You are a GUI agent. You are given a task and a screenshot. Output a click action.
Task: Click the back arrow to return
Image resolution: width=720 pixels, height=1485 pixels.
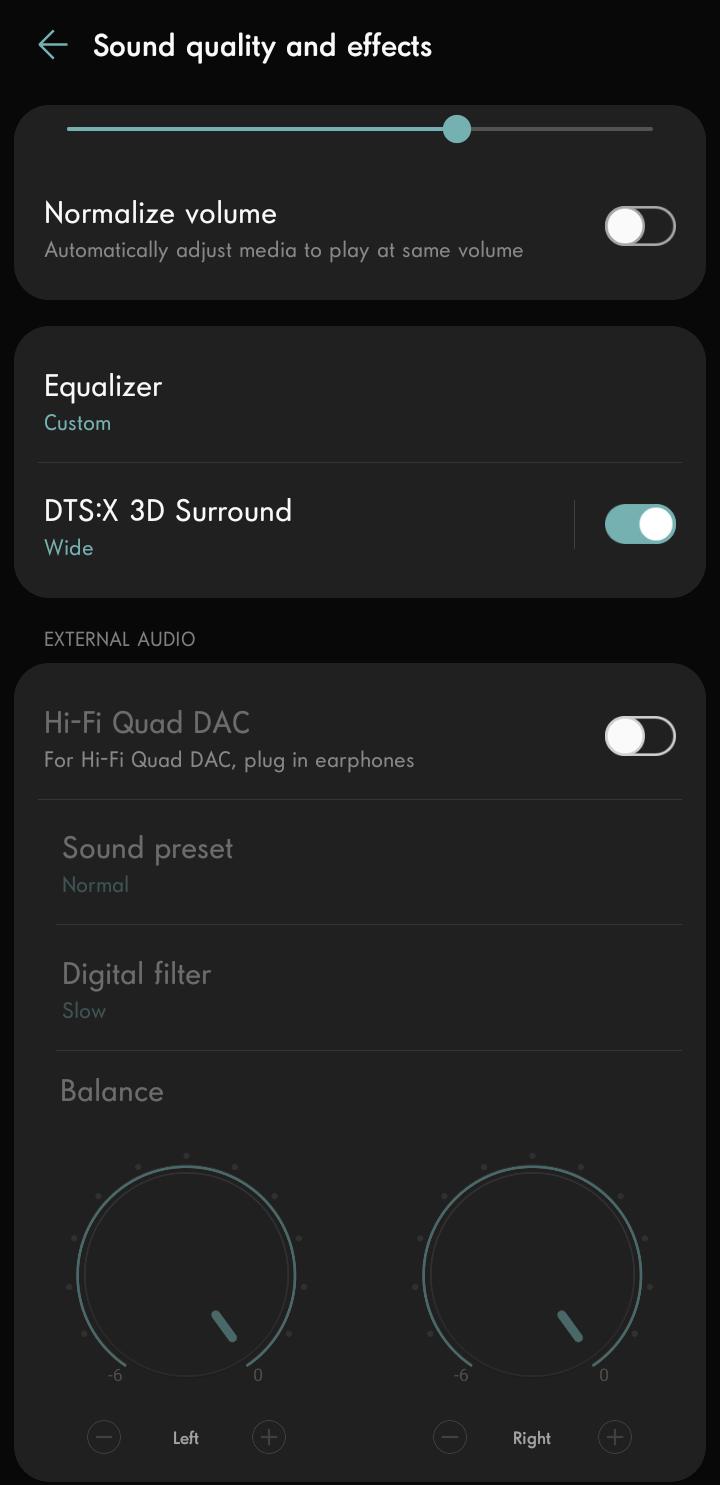pyautogui.click(x=52, y=44)
